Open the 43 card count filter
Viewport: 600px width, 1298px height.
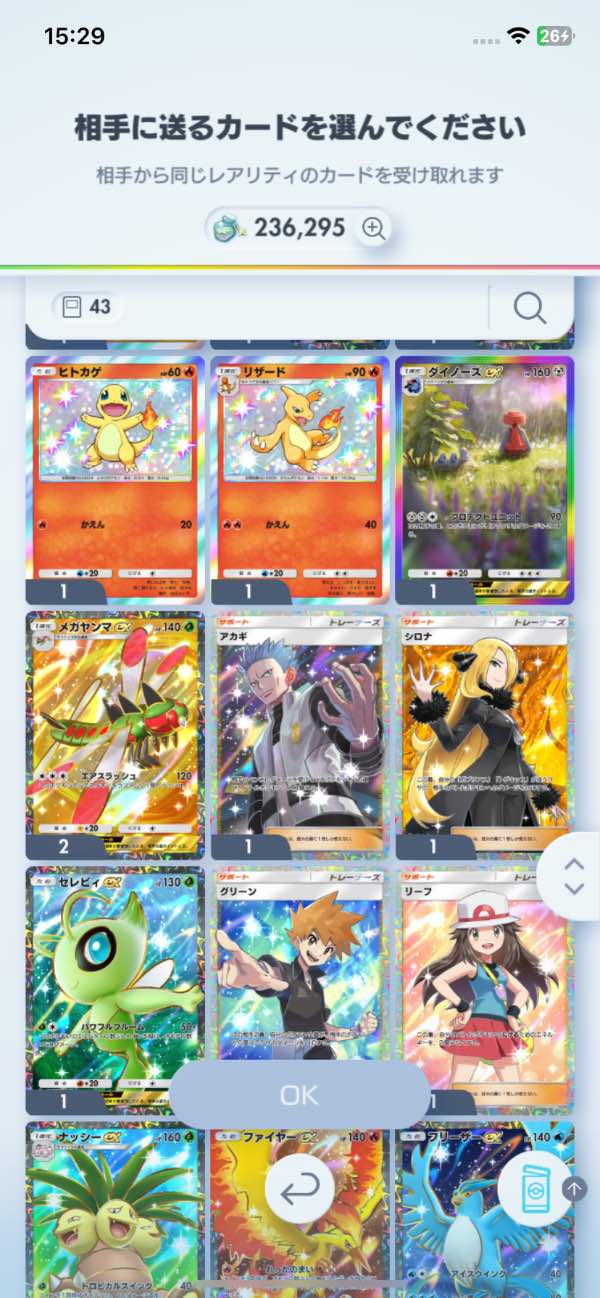(x=87, y=307)
